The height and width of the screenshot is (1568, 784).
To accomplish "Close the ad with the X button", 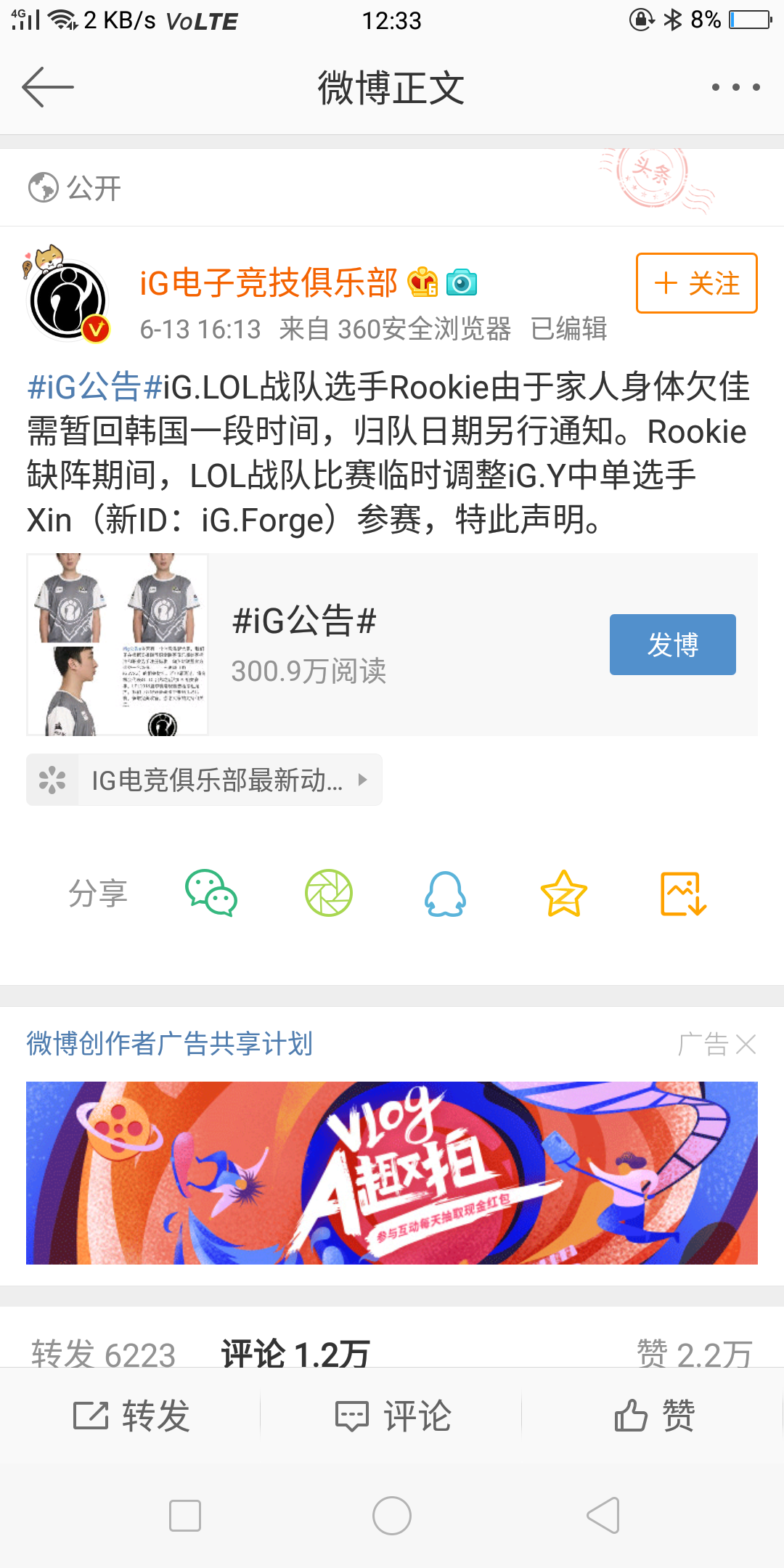I will [x=746, y=1045].
